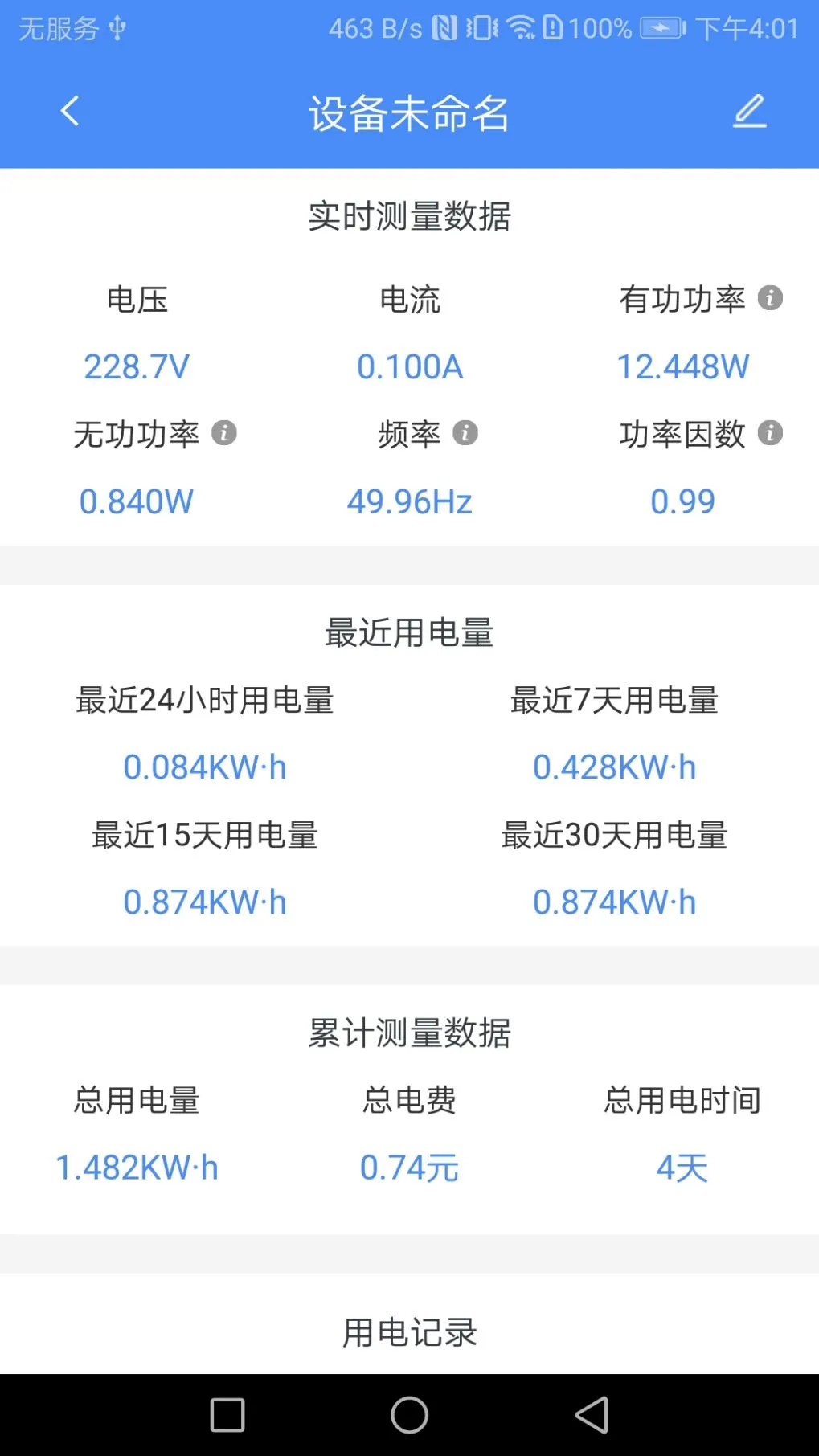Tap the device title 设备未命名
Image resolution: width=819 pixels, height=1456 pixels.
click(x=410, y=112)
